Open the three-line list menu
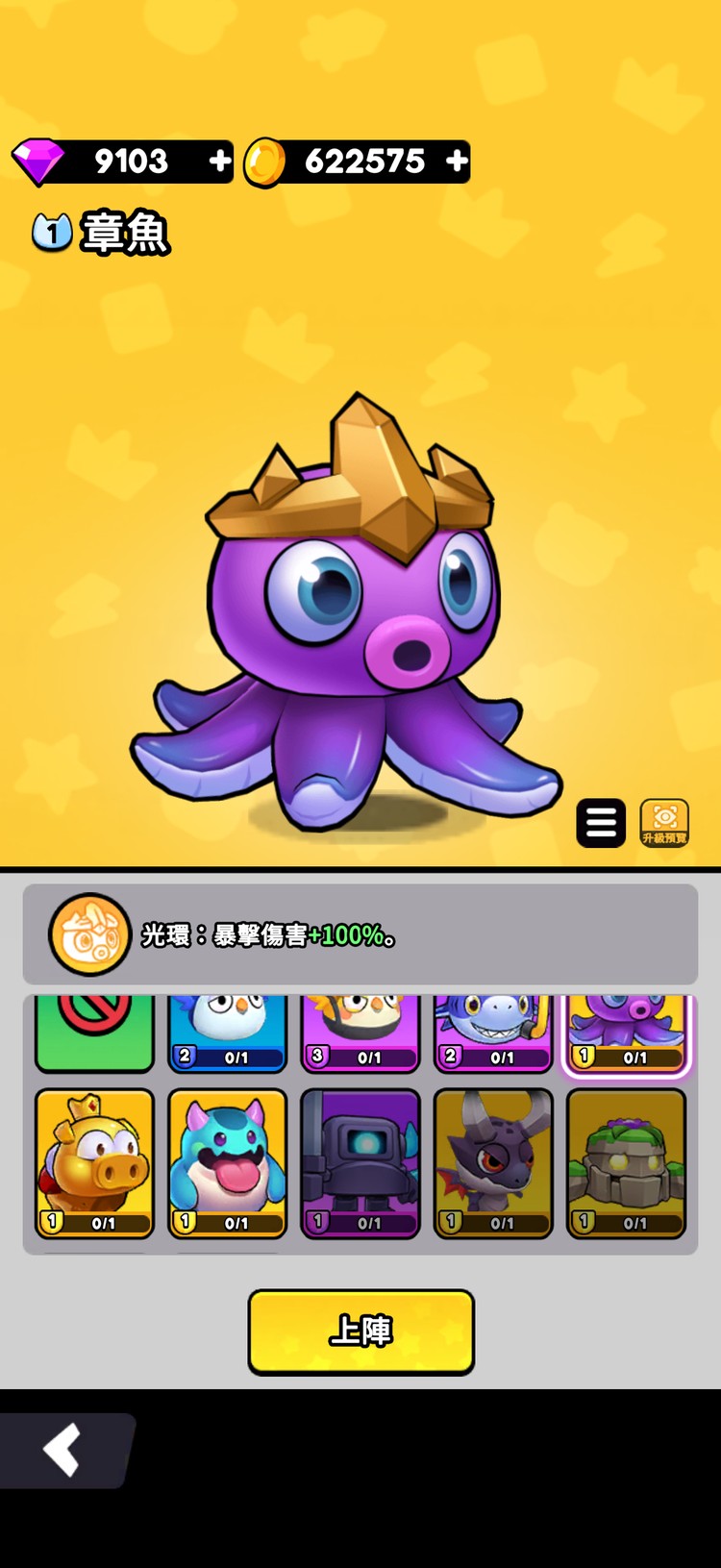This screenshot has height=1568, width=721. [x=601, y=823]
